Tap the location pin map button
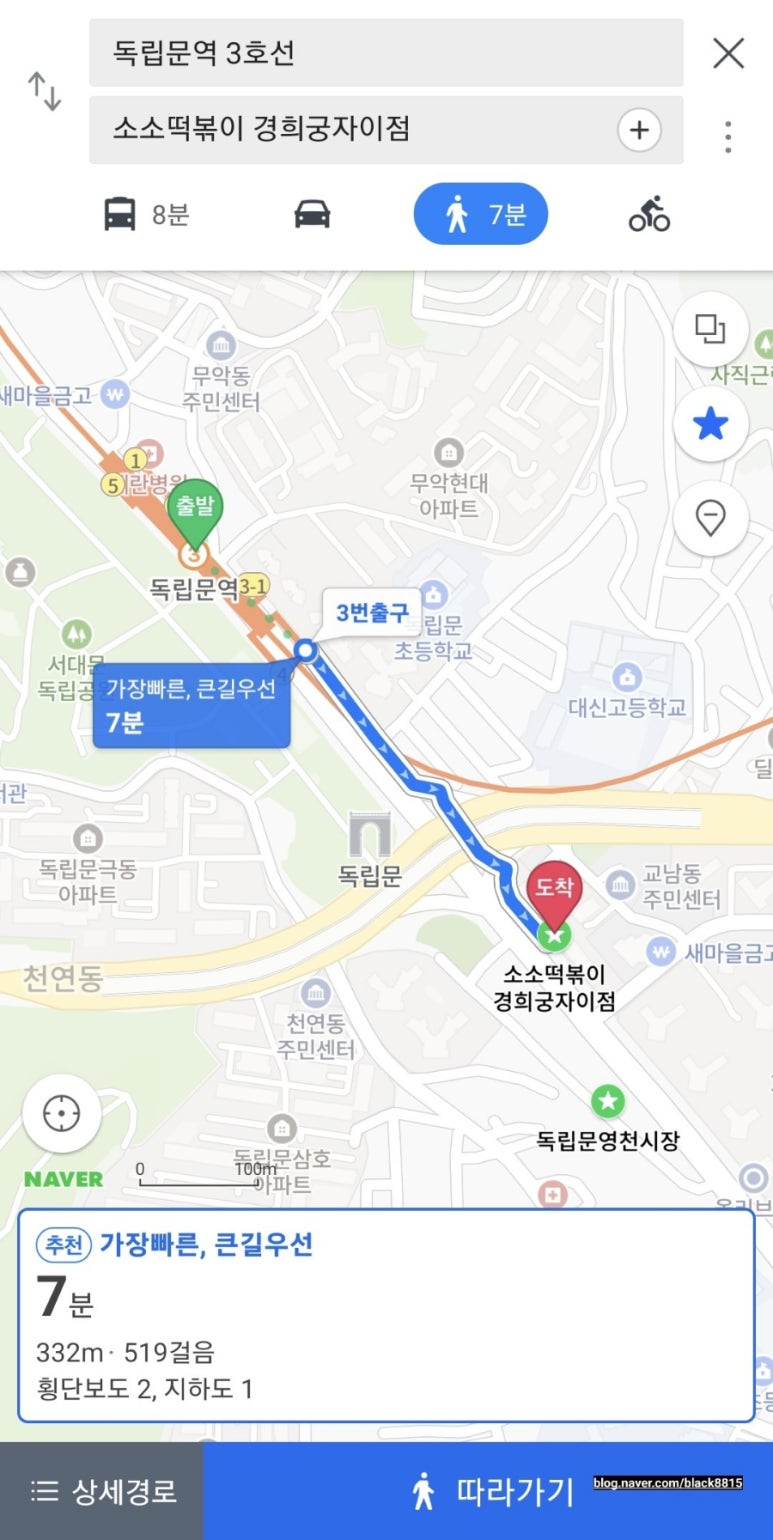 click(710, 518)
